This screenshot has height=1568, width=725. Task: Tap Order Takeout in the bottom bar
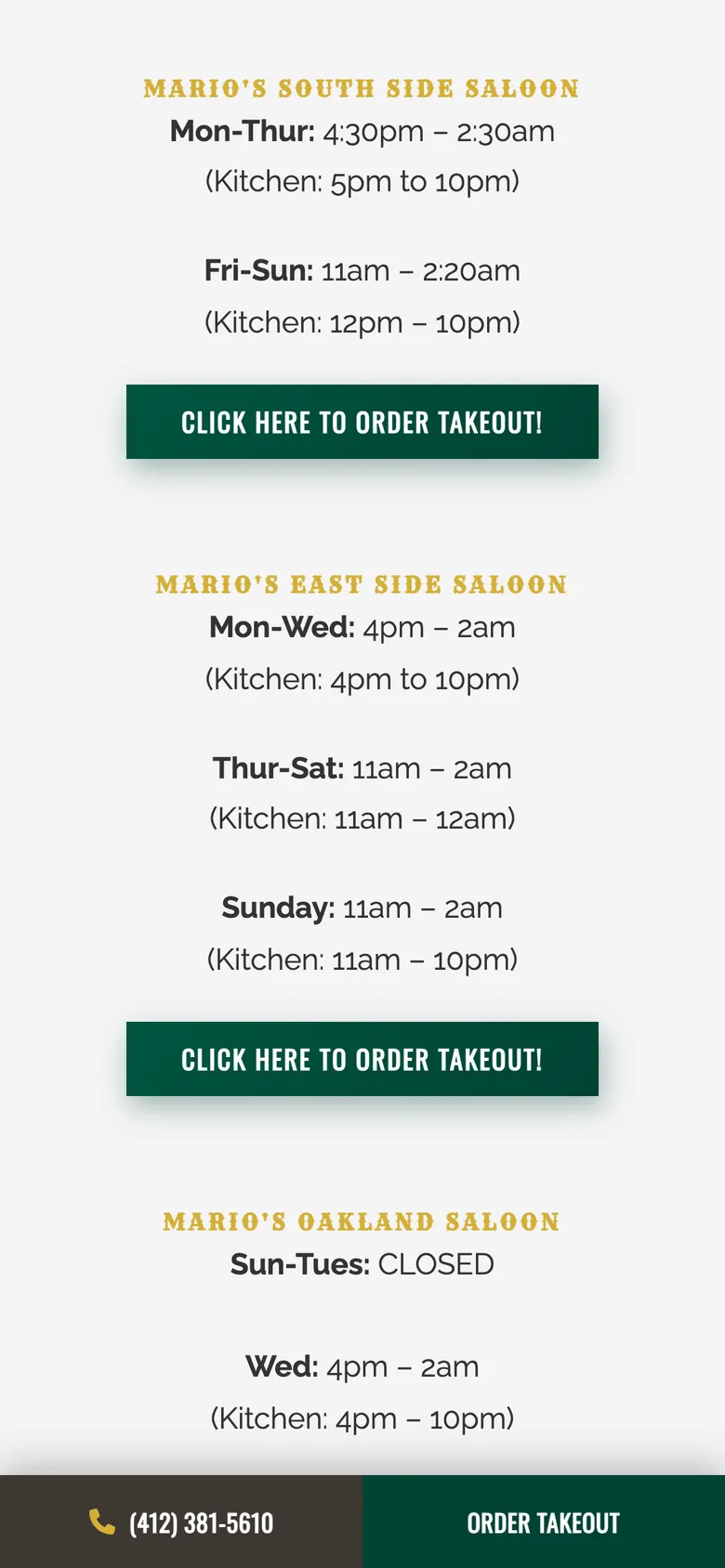pyautogui.click(x=544, y=1522)
